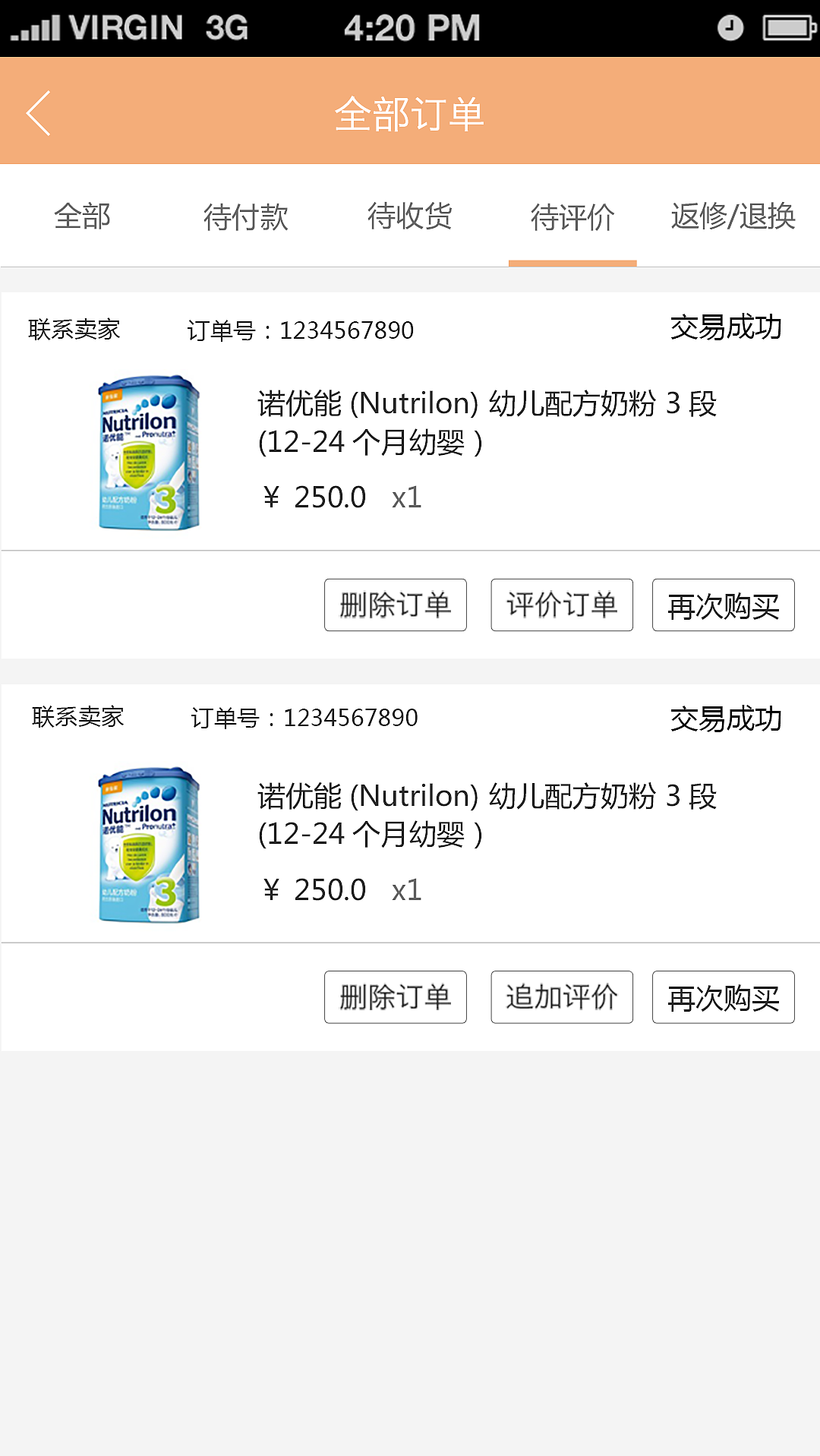820x1456 pixels.
Task: Tap 再次购买 beside 追加评价
Action: coord(723,997)
